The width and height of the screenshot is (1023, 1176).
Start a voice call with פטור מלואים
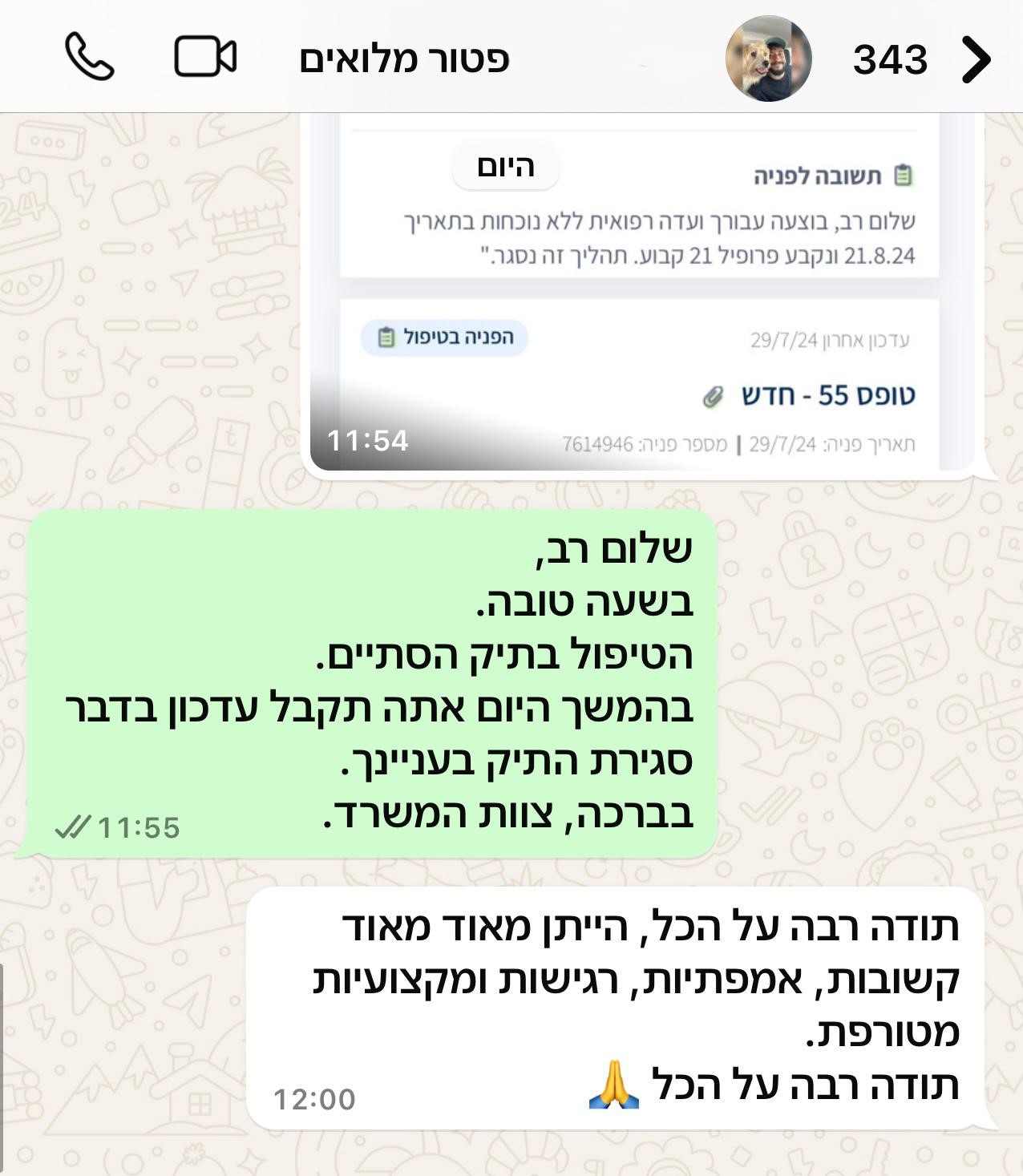point(89,57)
